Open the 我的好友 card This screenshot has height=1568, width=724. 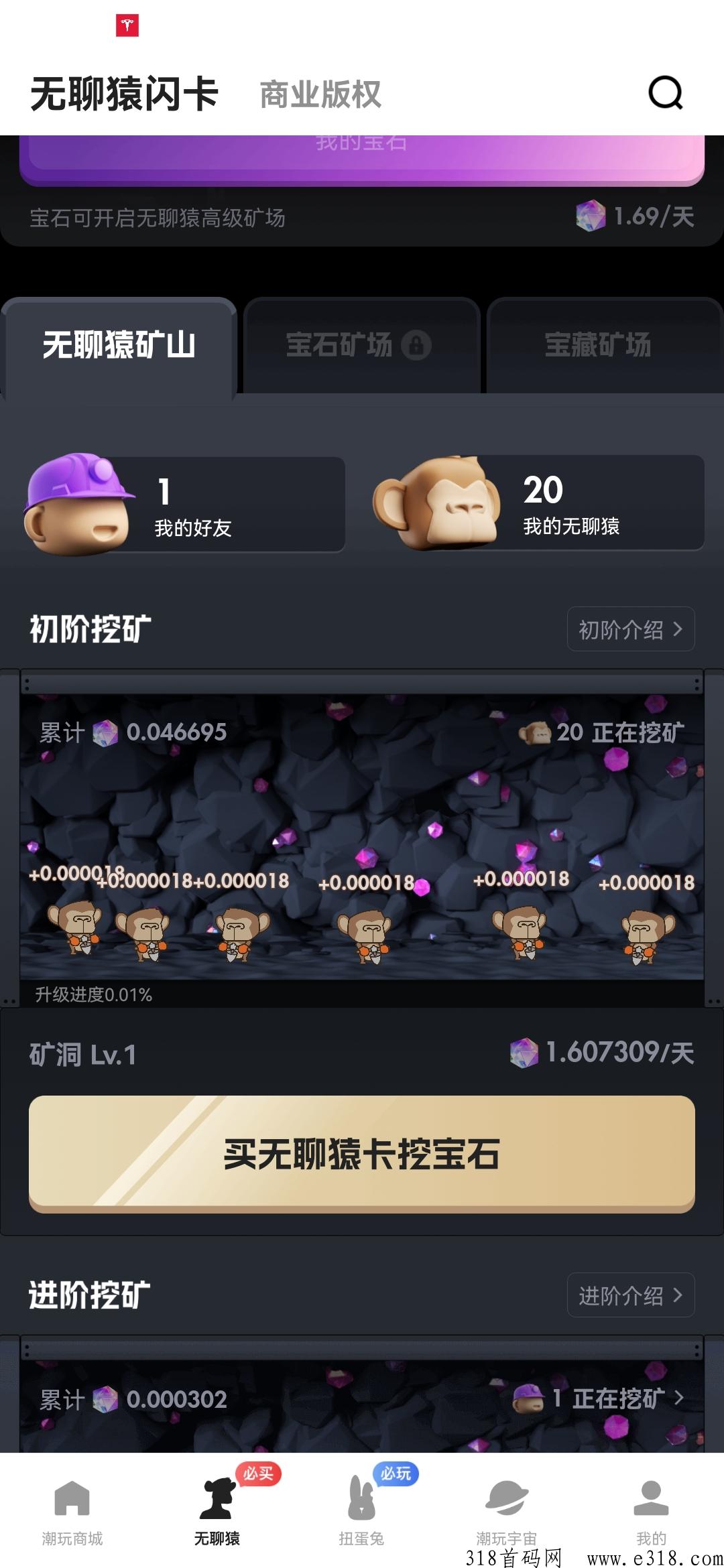pos(184,504)
